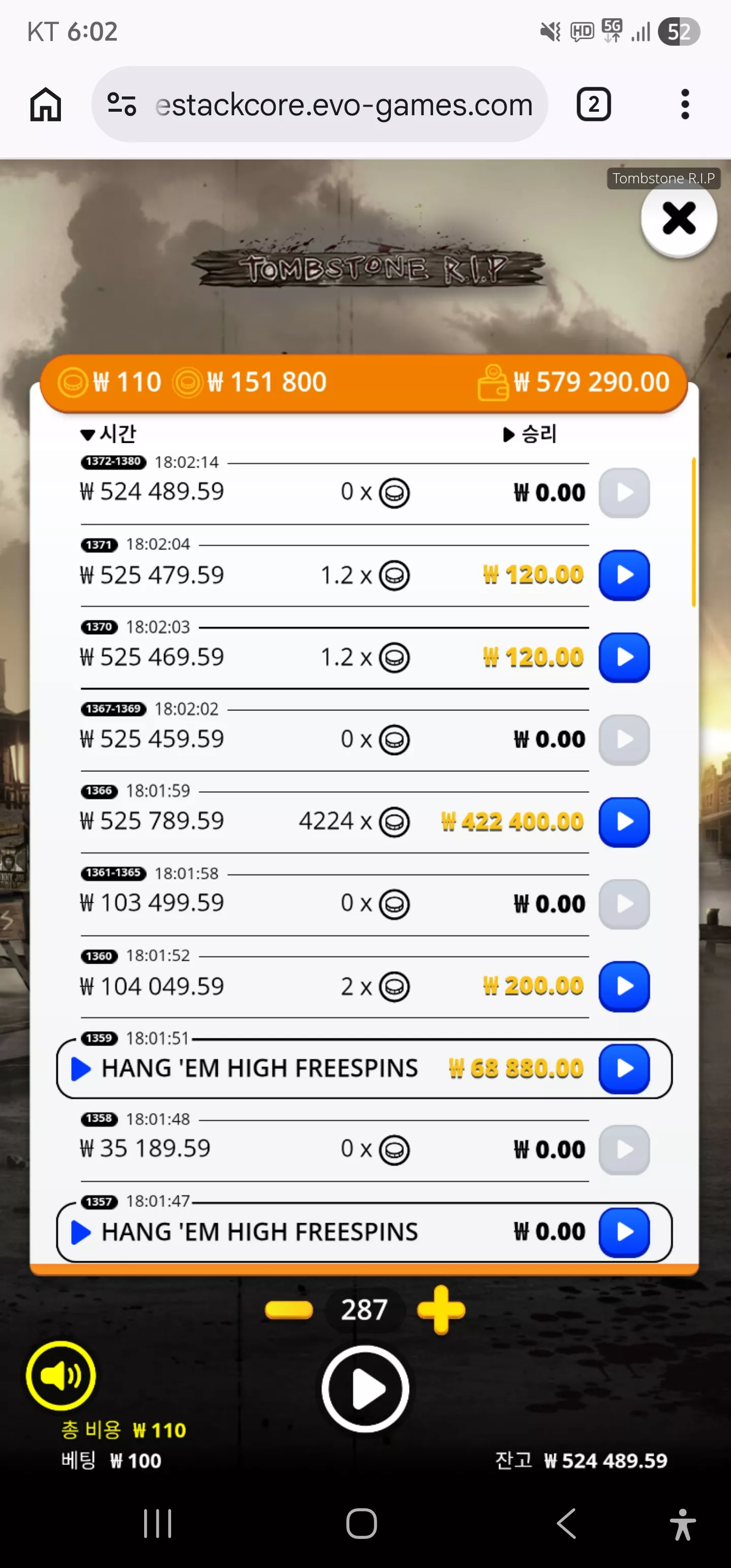Viewport: 731px width, 1568px height.
Task: Open the browser tab switcher
Action: click(593, 104)
